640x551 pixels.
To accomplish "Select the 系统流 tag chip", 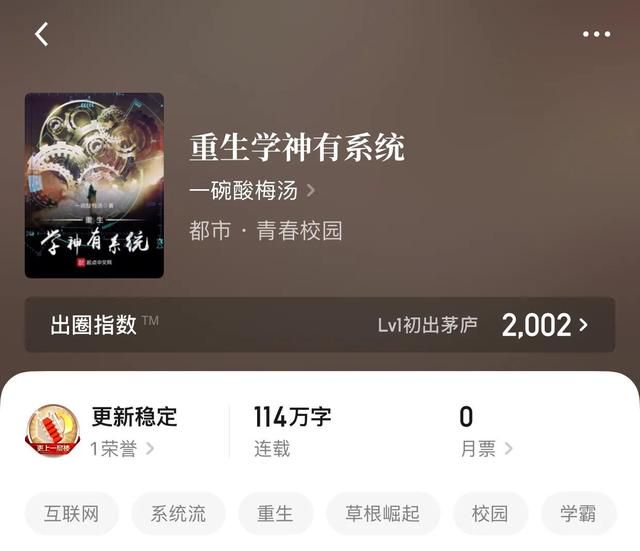I will 178,514.
